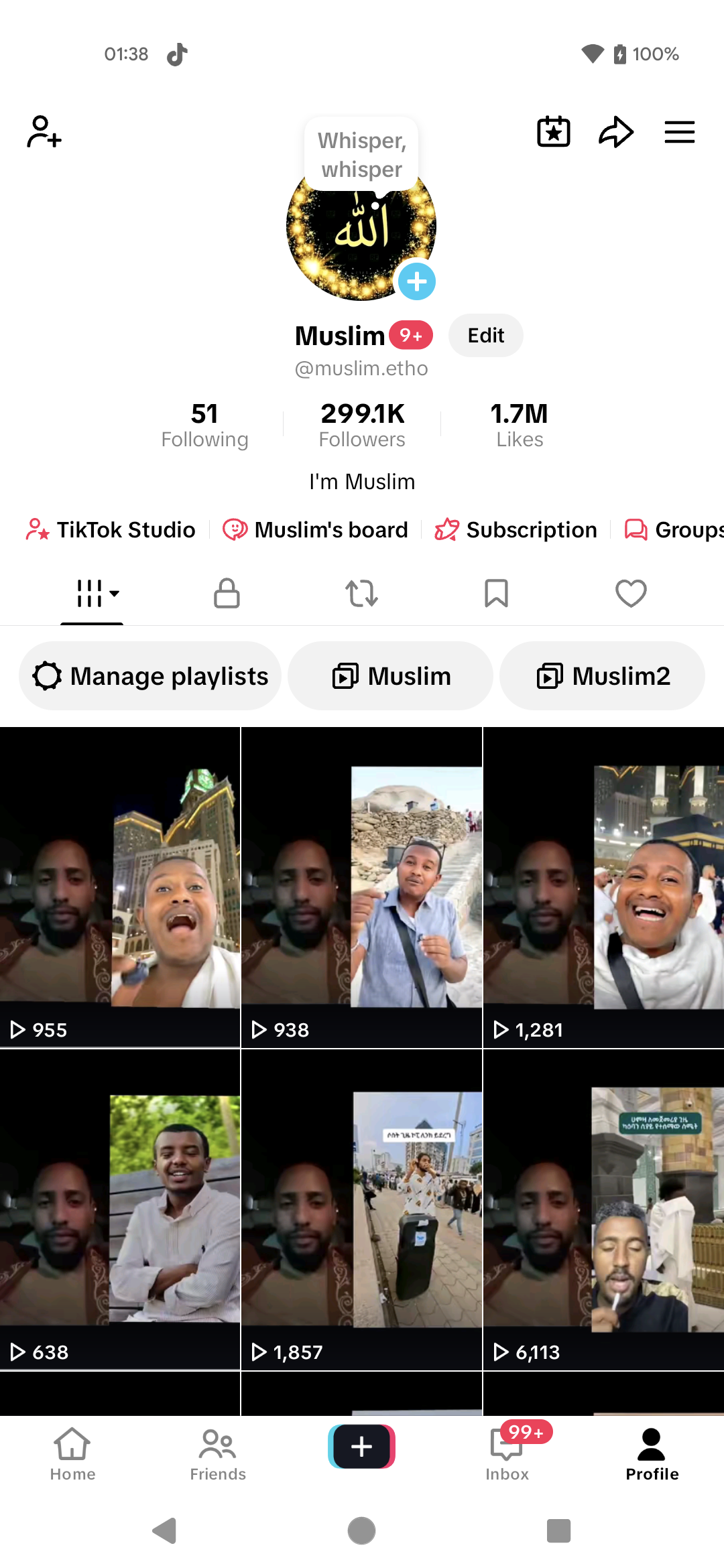Image resolution: width=724 pixels, height=1568 pixels.
Task: Open the Subscription shortcut
Action: pos(516,529)
